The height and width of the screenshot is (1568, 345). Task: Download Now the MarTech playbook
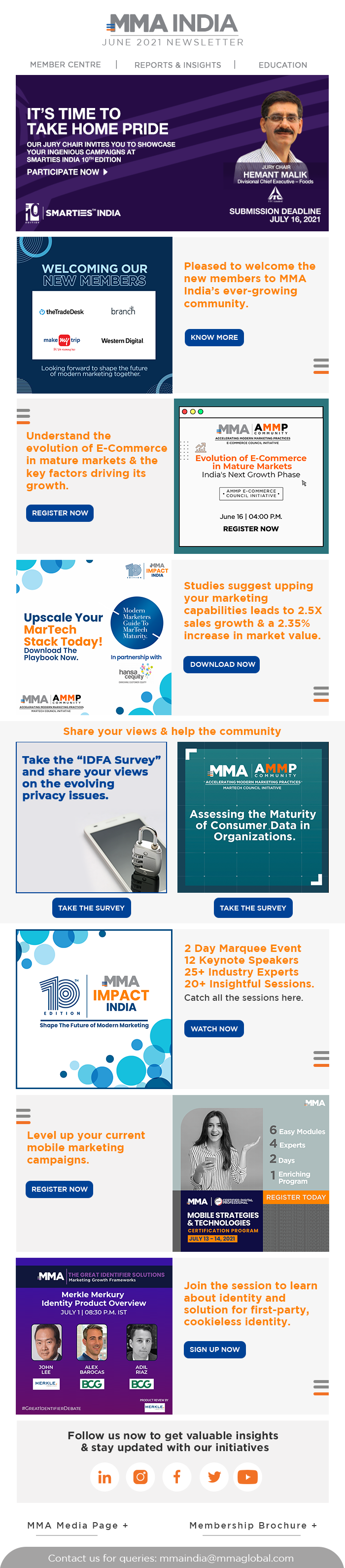222,664
